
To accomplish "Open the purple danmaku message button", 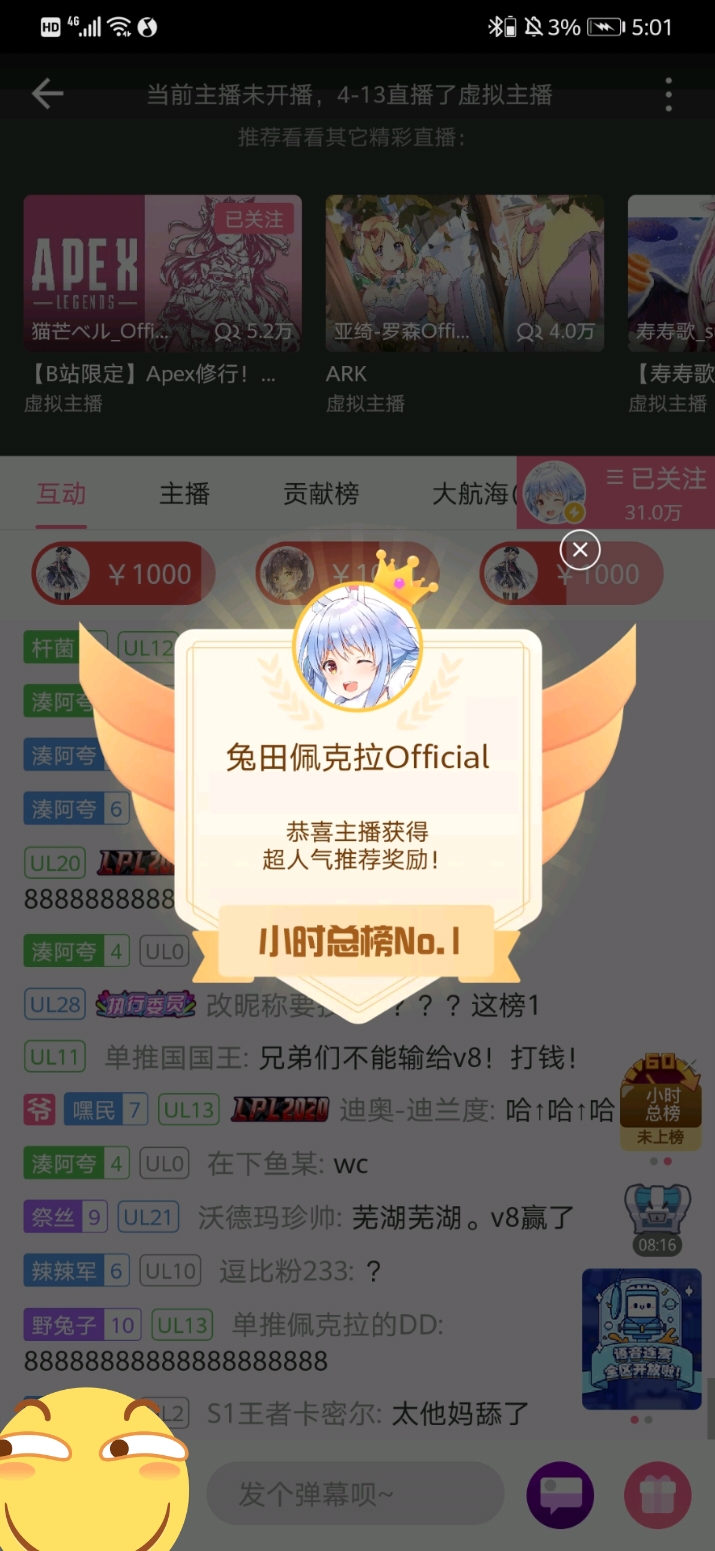I will click(x=560, y=1495).
